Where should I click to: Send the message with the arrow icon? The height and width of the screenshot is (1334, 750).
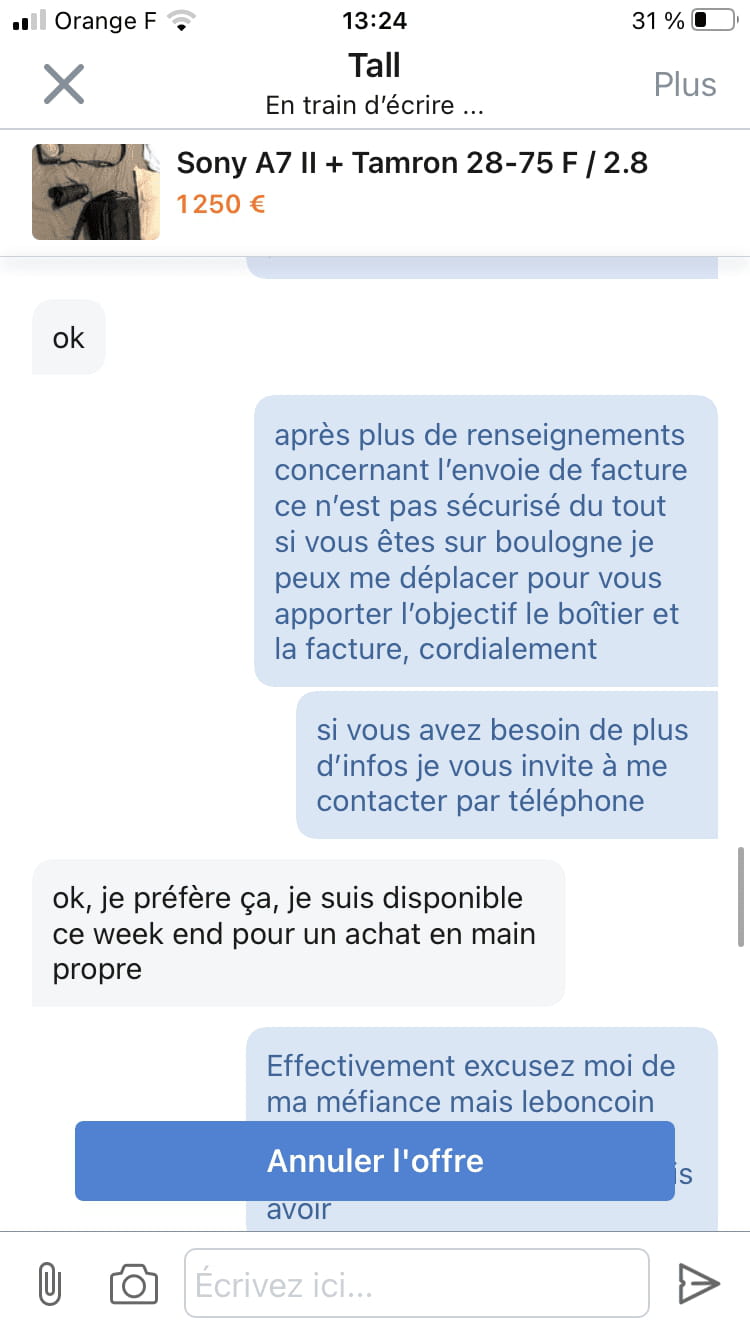pyautogui.click(x=698, y=1283)
